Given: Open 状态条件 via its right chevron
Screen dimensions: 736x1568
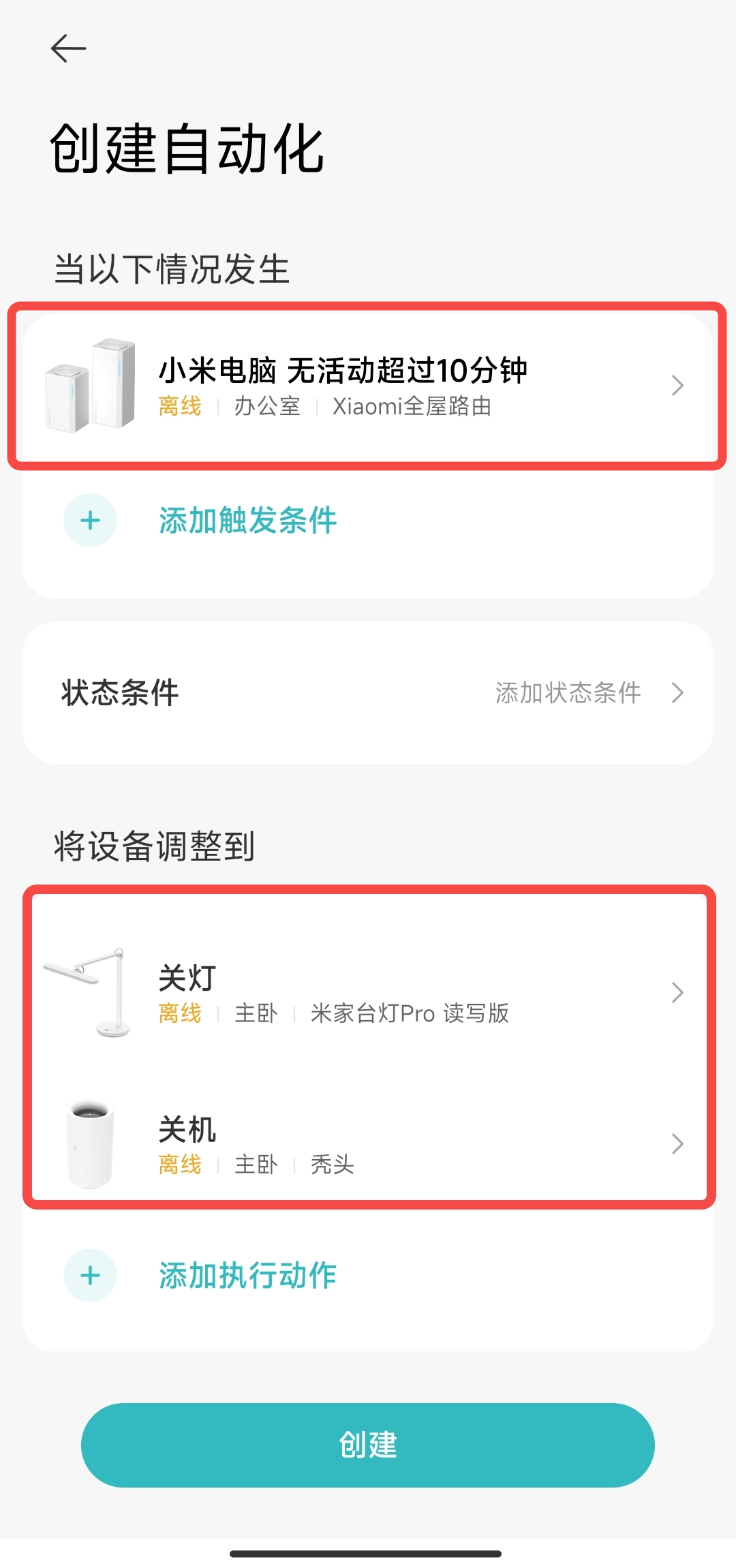Looking at the screenshot, I should 678,692.
